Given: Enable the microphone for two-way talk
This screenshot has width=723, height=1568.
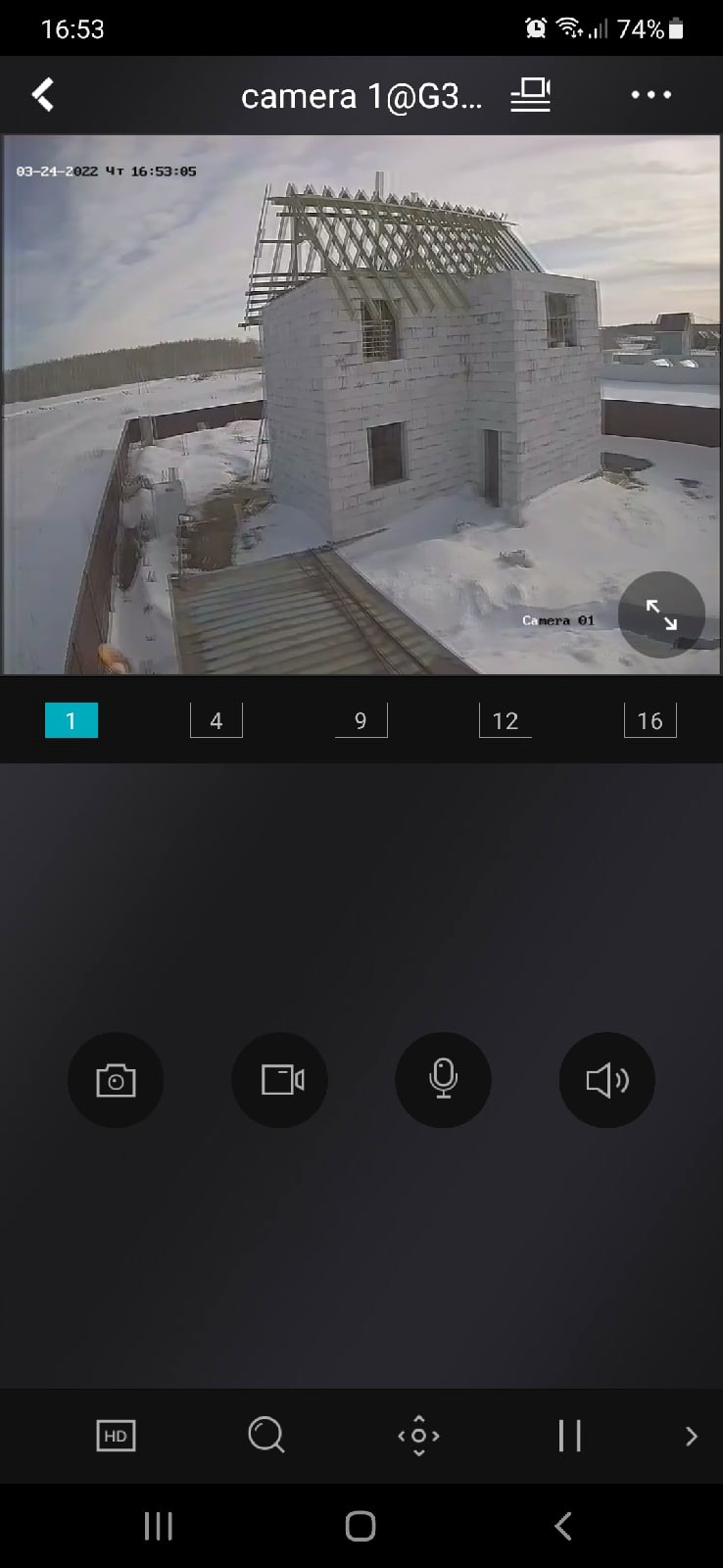Looking at the screenshot, I should pos(443,1080).
